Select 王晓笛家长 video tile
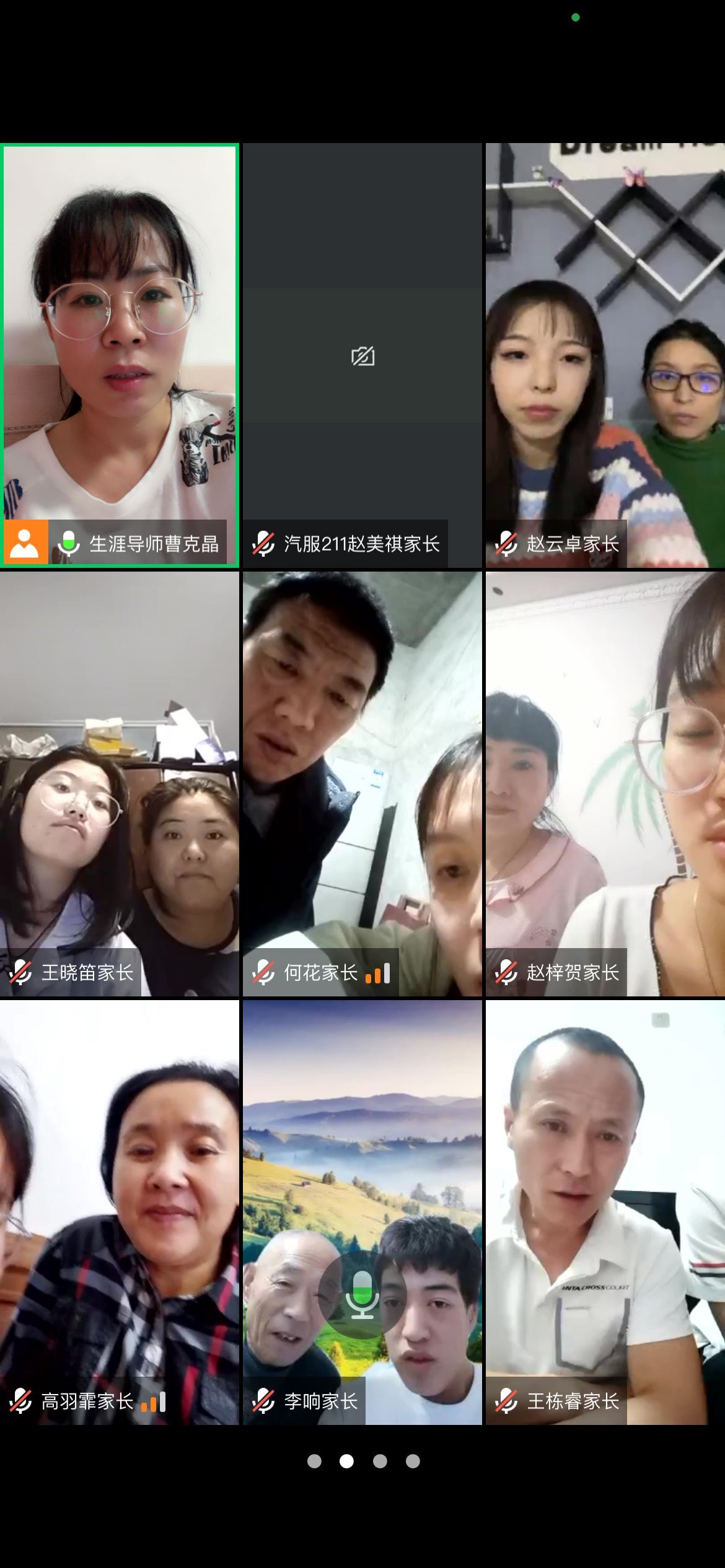Screen dimensions: 725x1568 120,783
